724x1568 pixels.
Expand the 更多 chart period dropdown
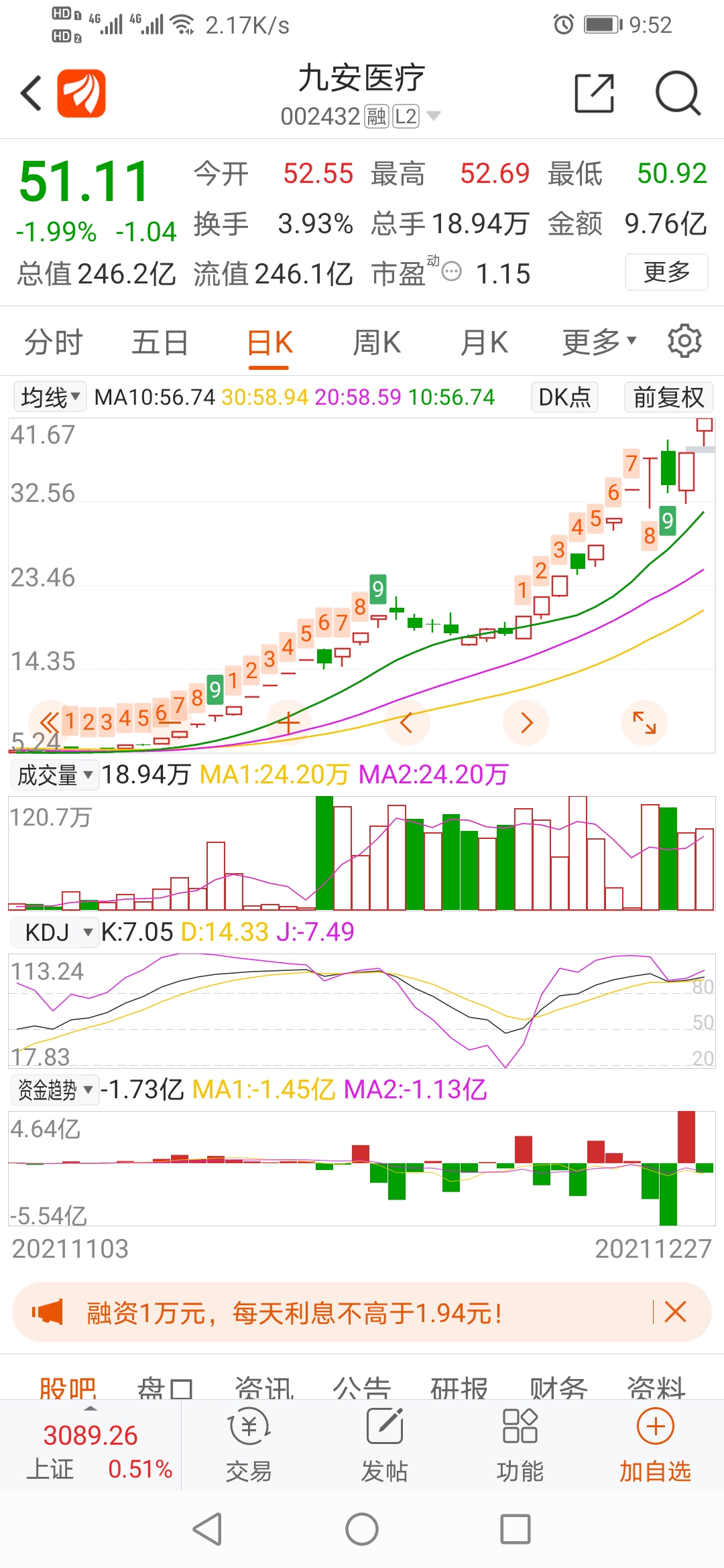599,342
